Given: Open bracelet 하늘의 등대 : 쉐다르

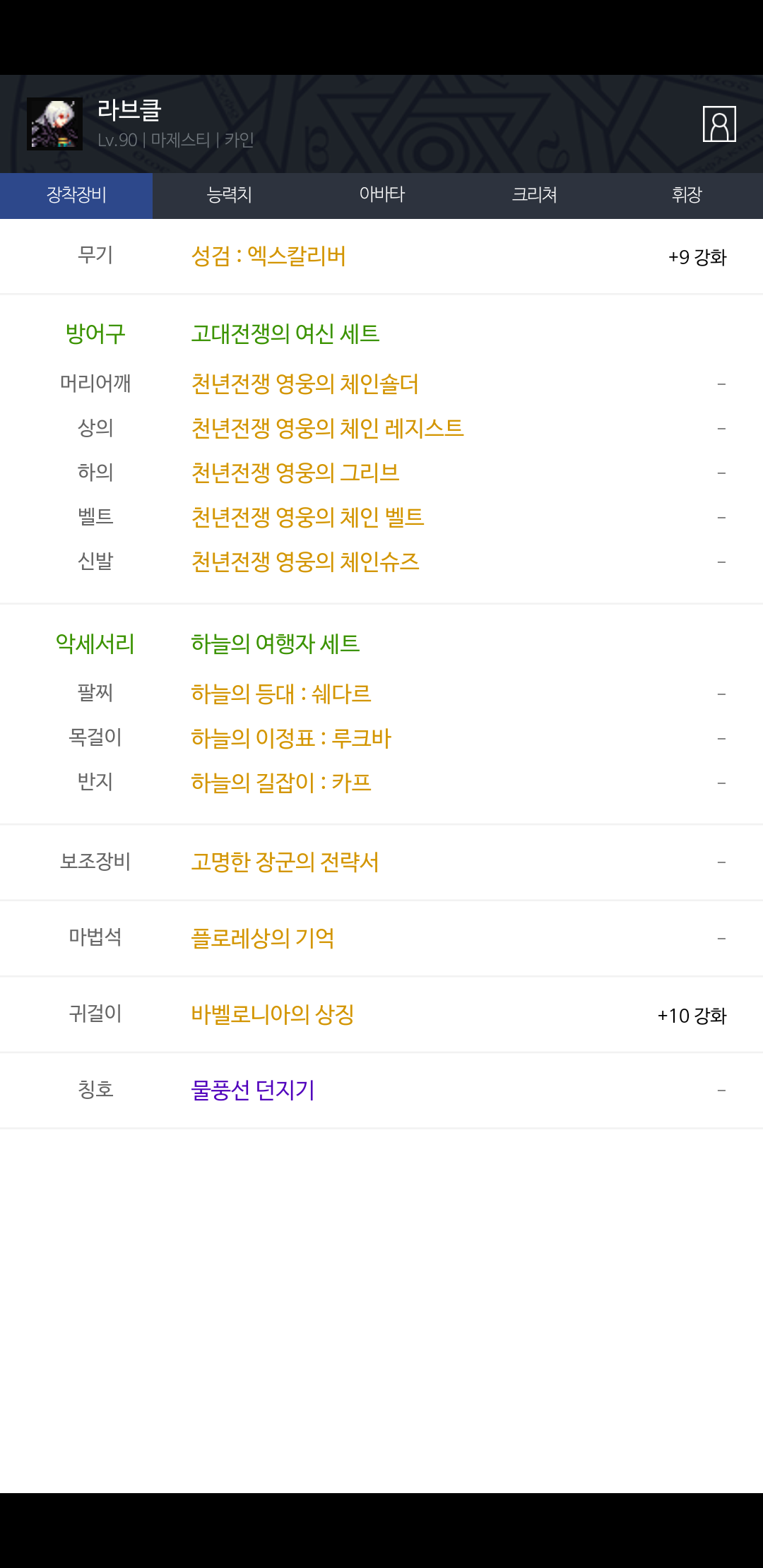Looking at the screenshot, I should (281, 694).
